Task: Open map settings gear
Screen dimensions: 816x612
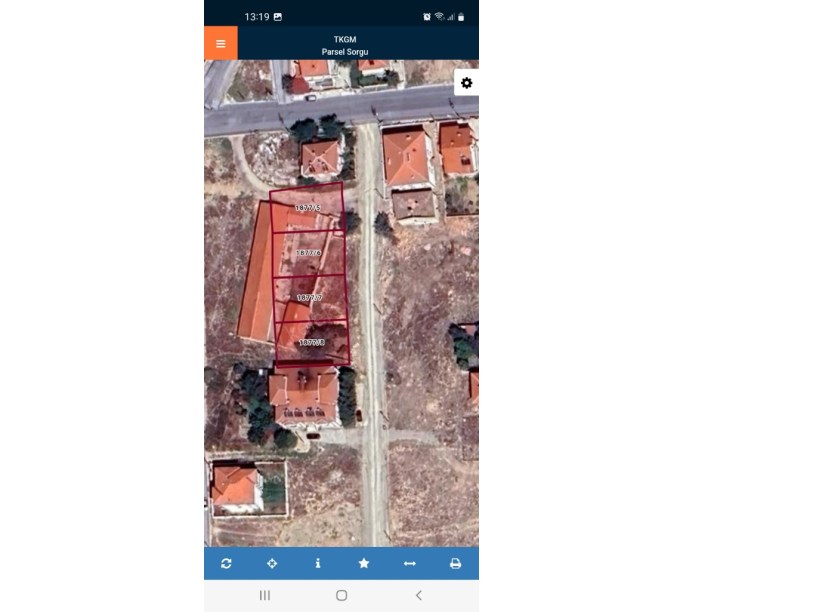Action: (466, 83)
